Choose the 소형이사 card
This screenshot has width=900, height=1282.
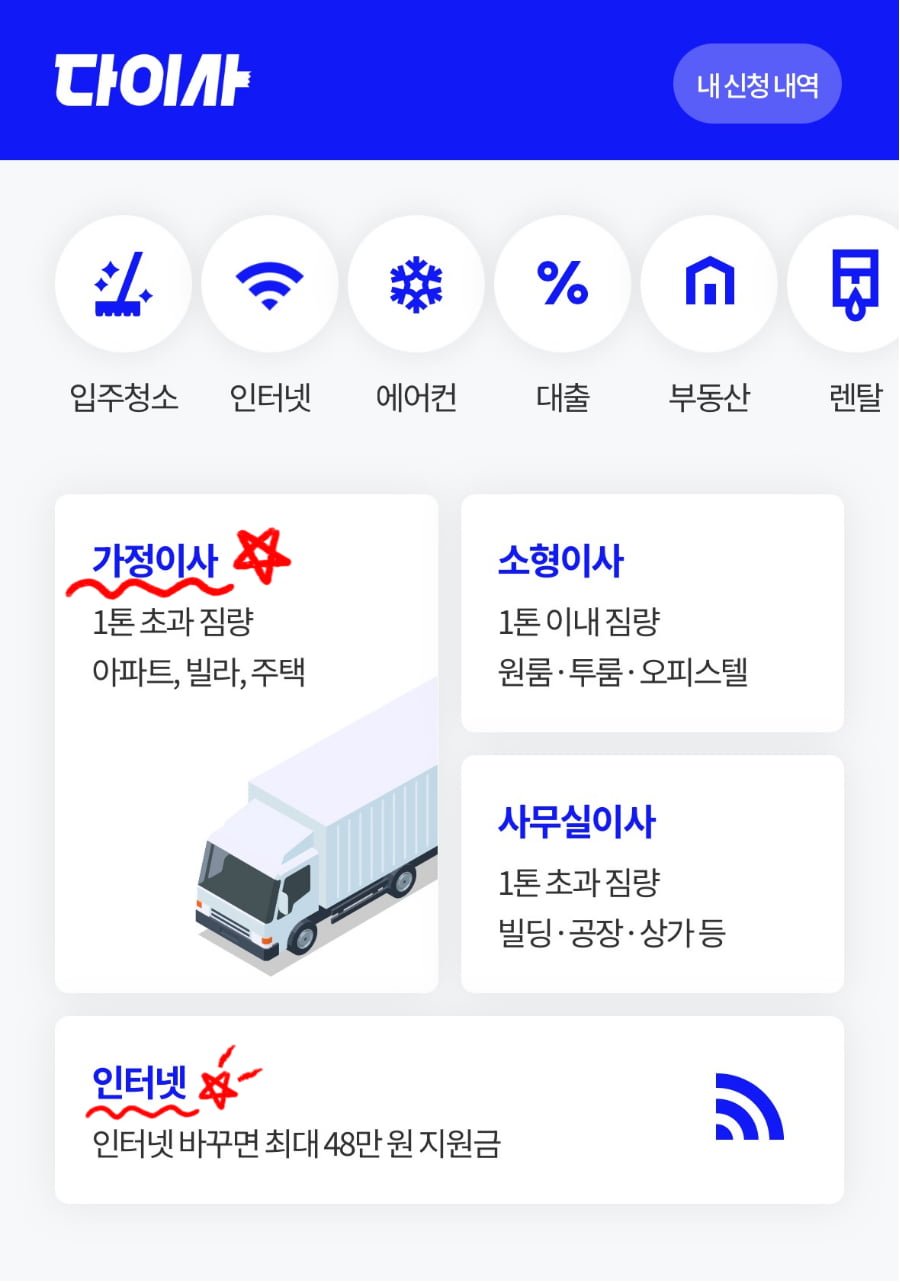coord(652,613)
